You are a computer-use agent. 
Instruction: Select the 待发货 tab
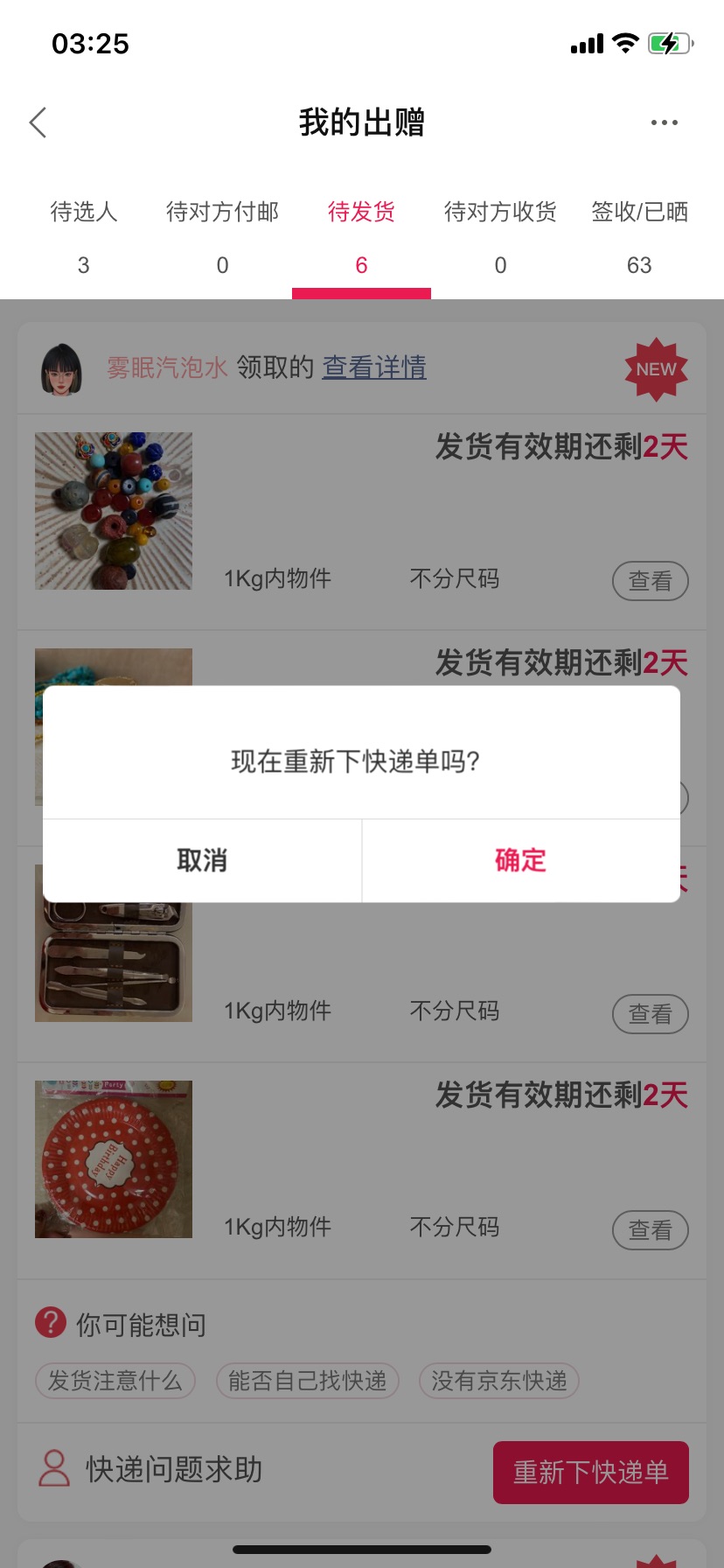tap(361, 238)
